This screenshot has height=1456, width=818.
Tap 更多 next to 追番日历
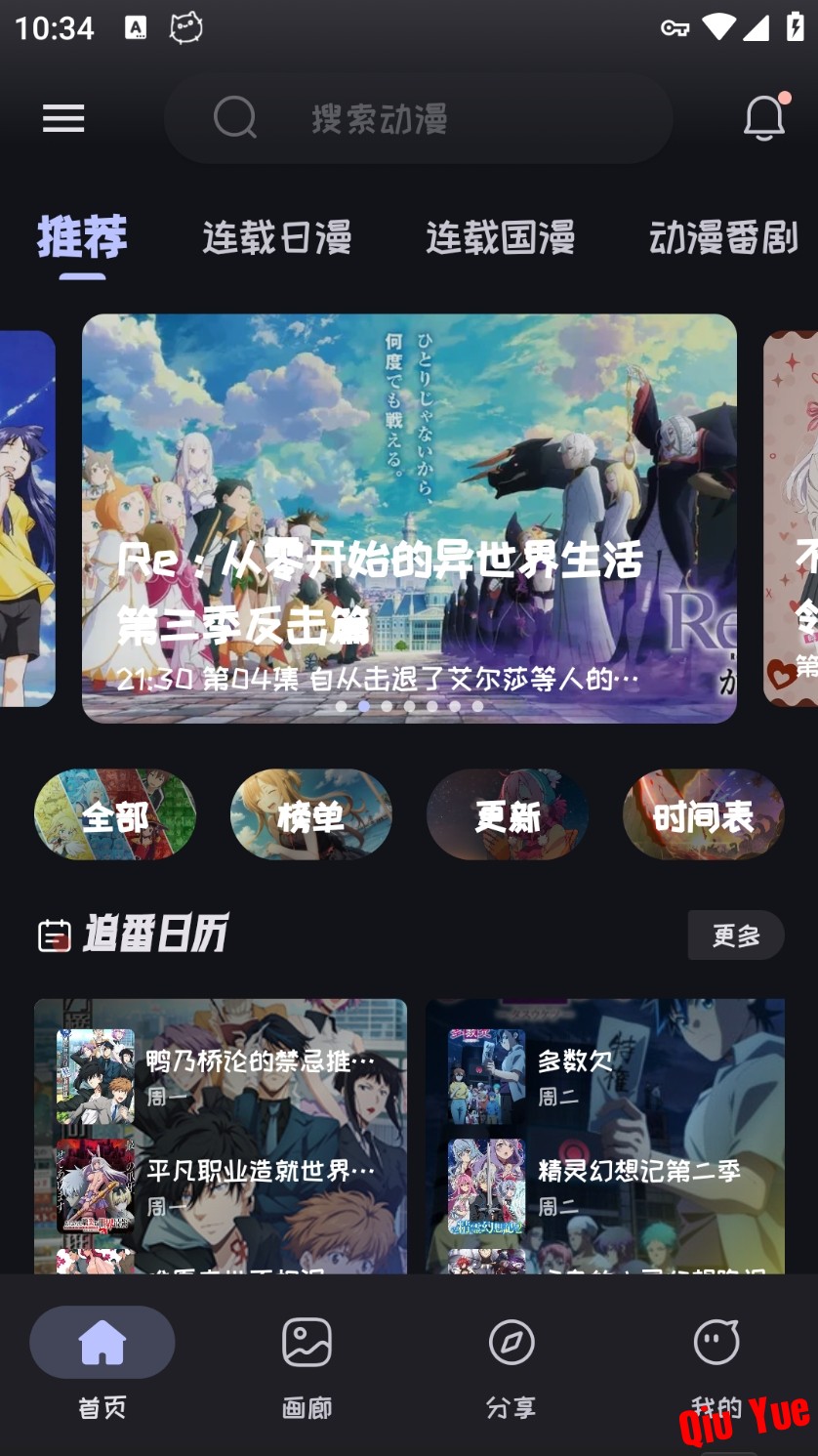[735, 936]
